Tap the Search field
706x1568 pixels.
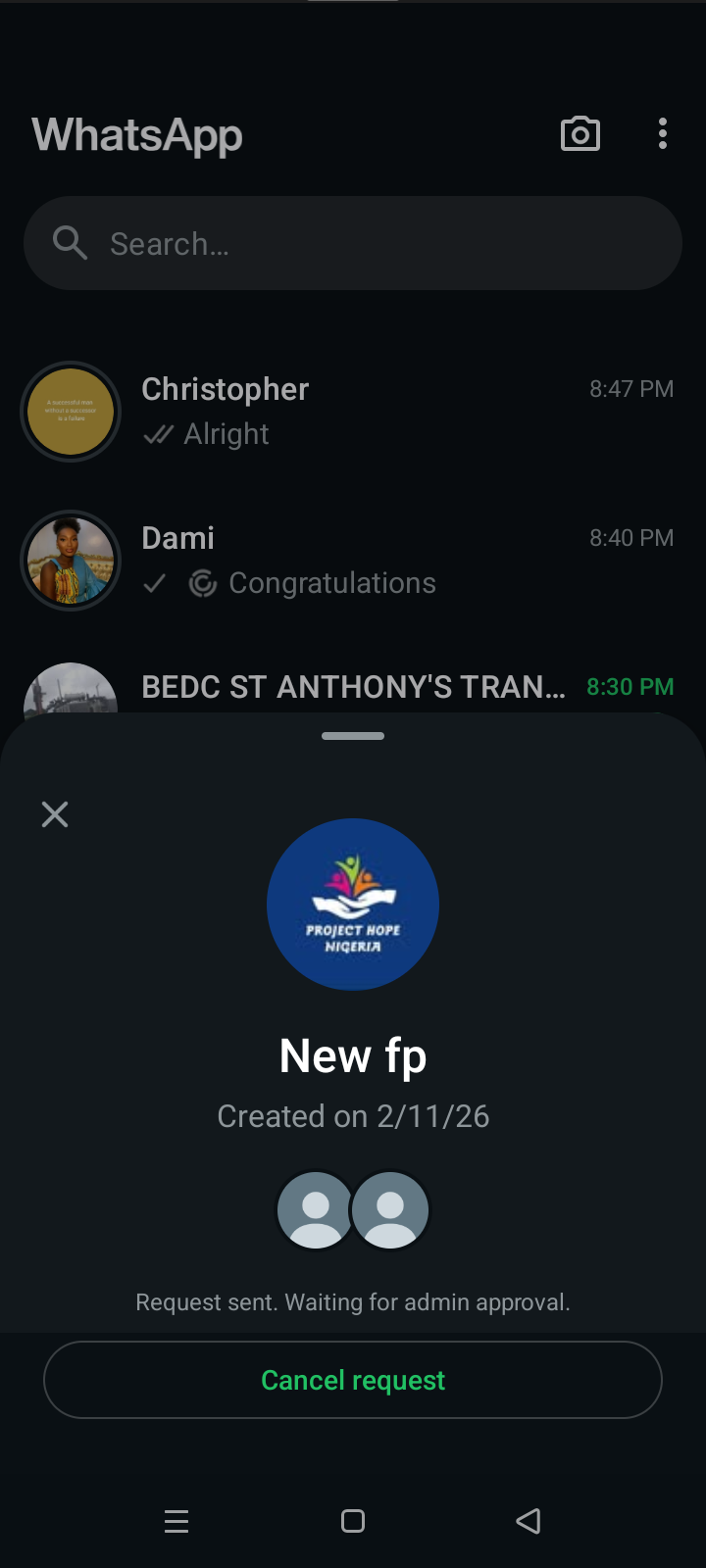353,243
